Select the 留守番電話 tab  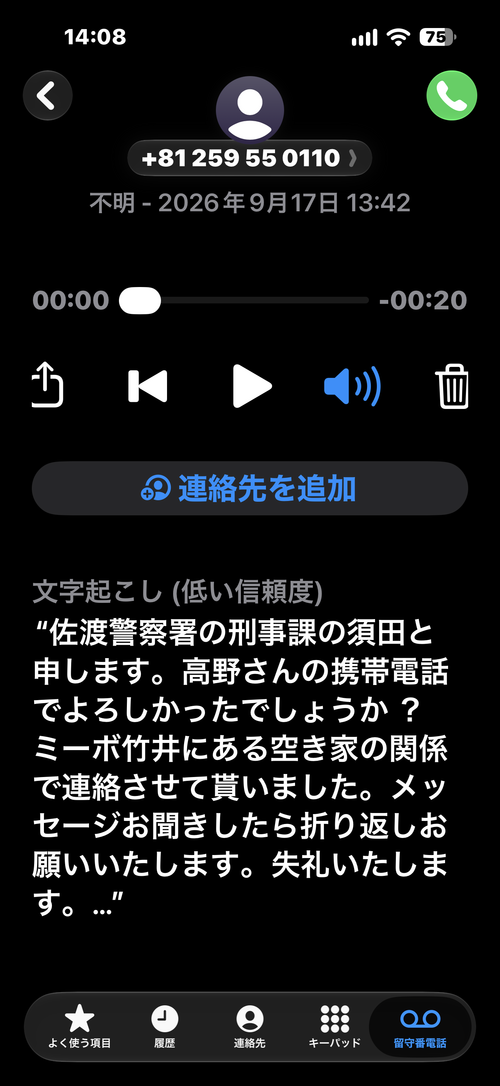[x=420, y=1026]
